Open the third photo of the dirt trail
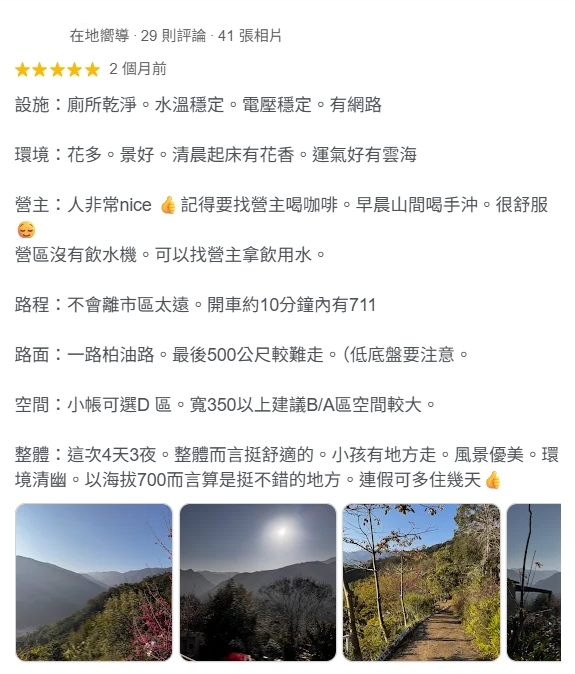 [422, 582]
